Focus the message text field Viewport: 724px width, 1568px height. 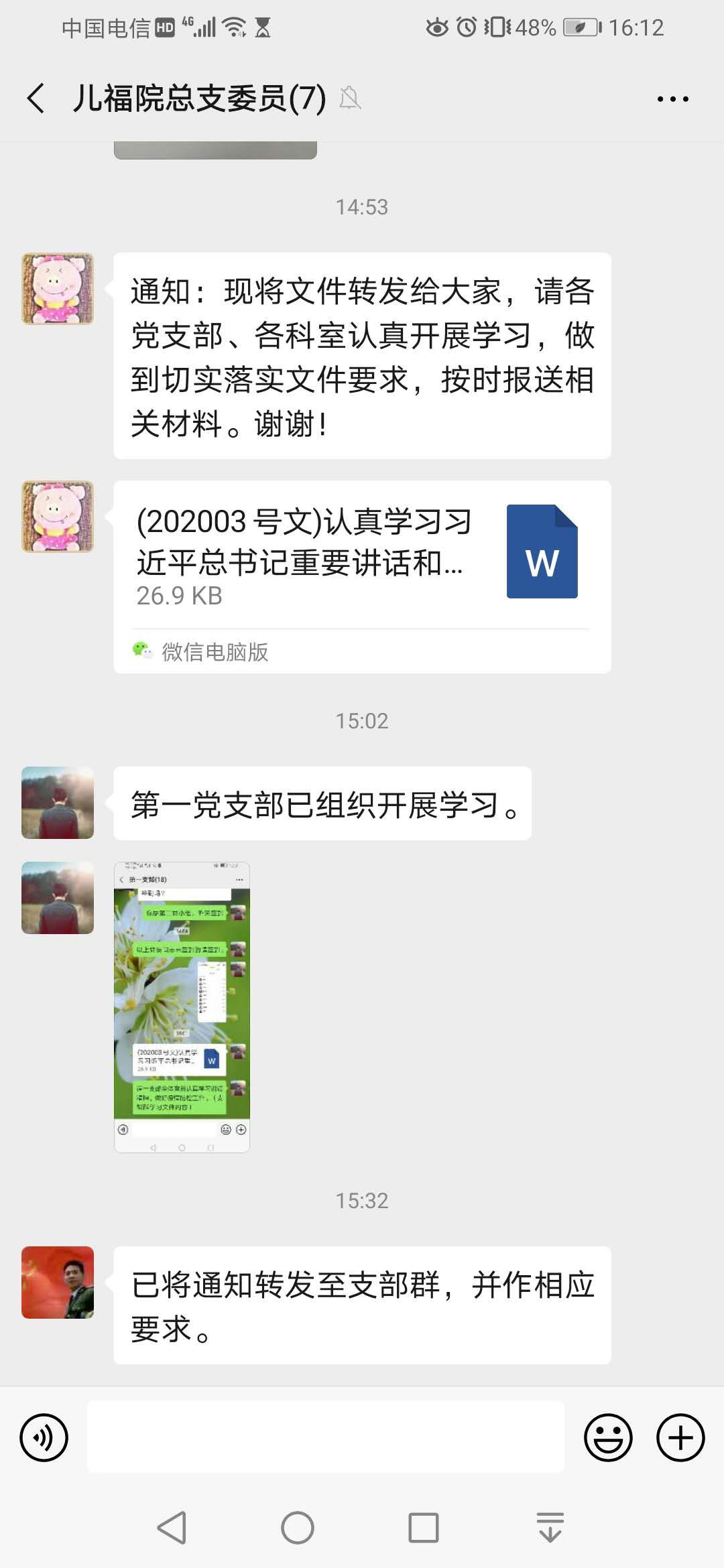pyautogui.click(x=326, y=1437)
